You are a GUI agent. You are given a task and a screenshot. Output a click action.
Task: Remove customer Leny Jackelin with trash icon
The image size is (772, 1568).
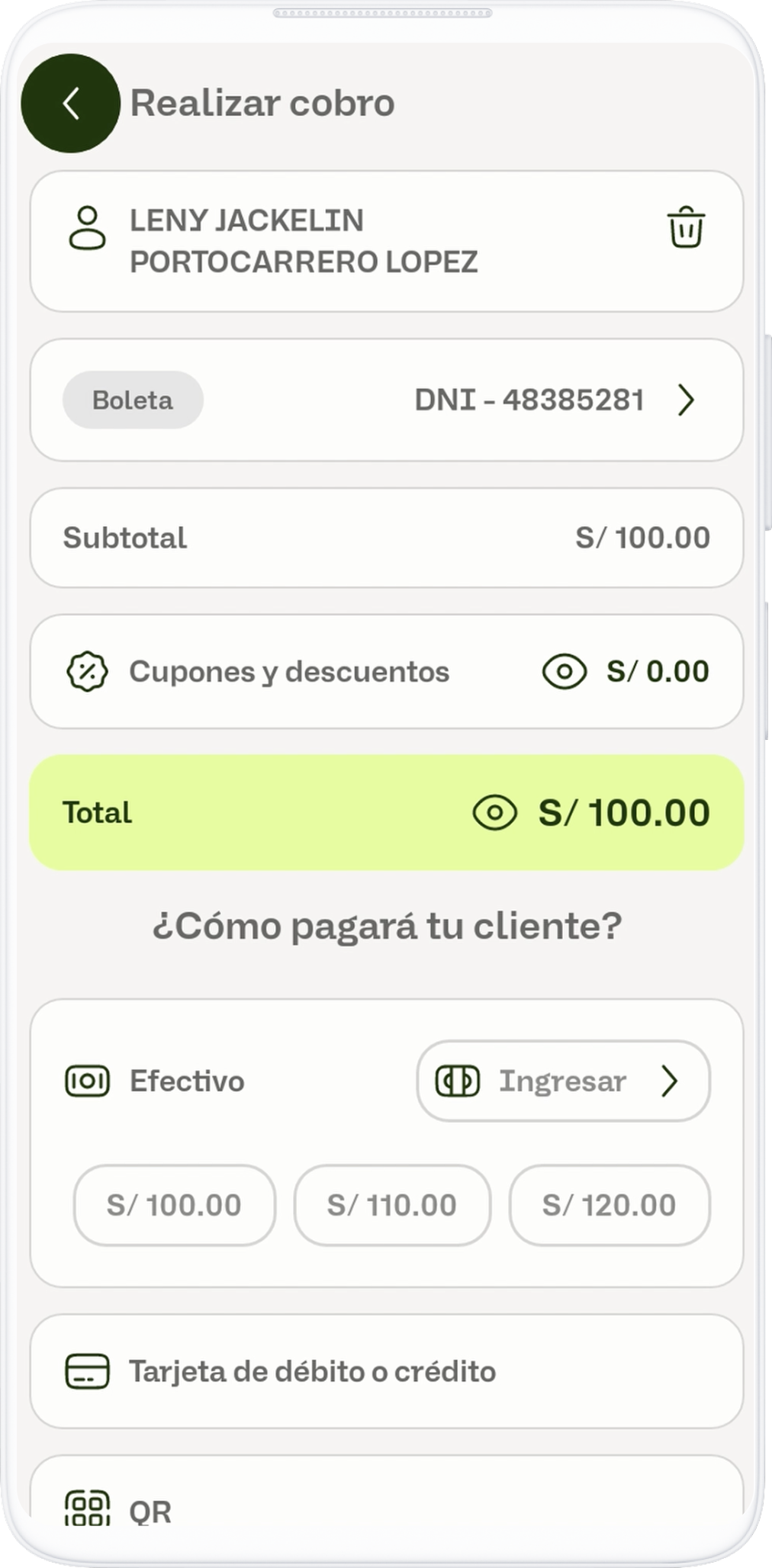686,227
